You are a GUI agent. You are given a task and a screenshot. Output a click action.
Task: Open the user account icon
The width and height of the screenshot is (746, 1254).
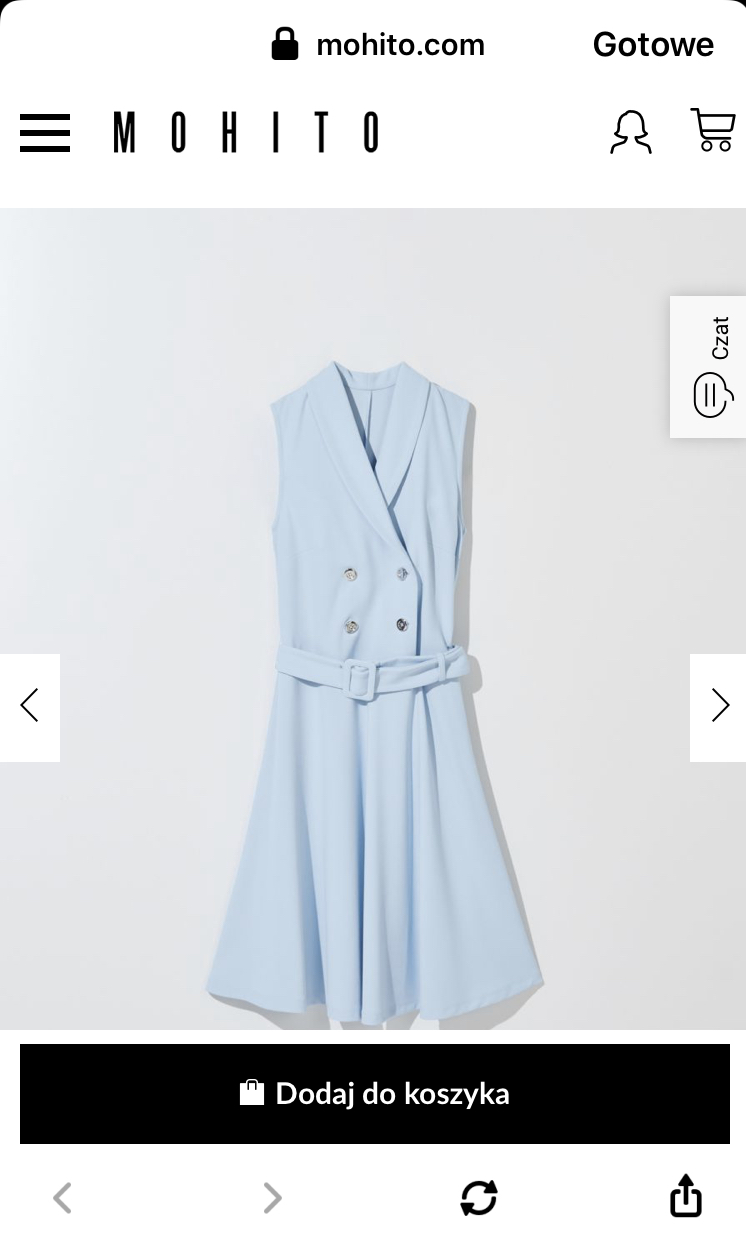coord(631,133)
